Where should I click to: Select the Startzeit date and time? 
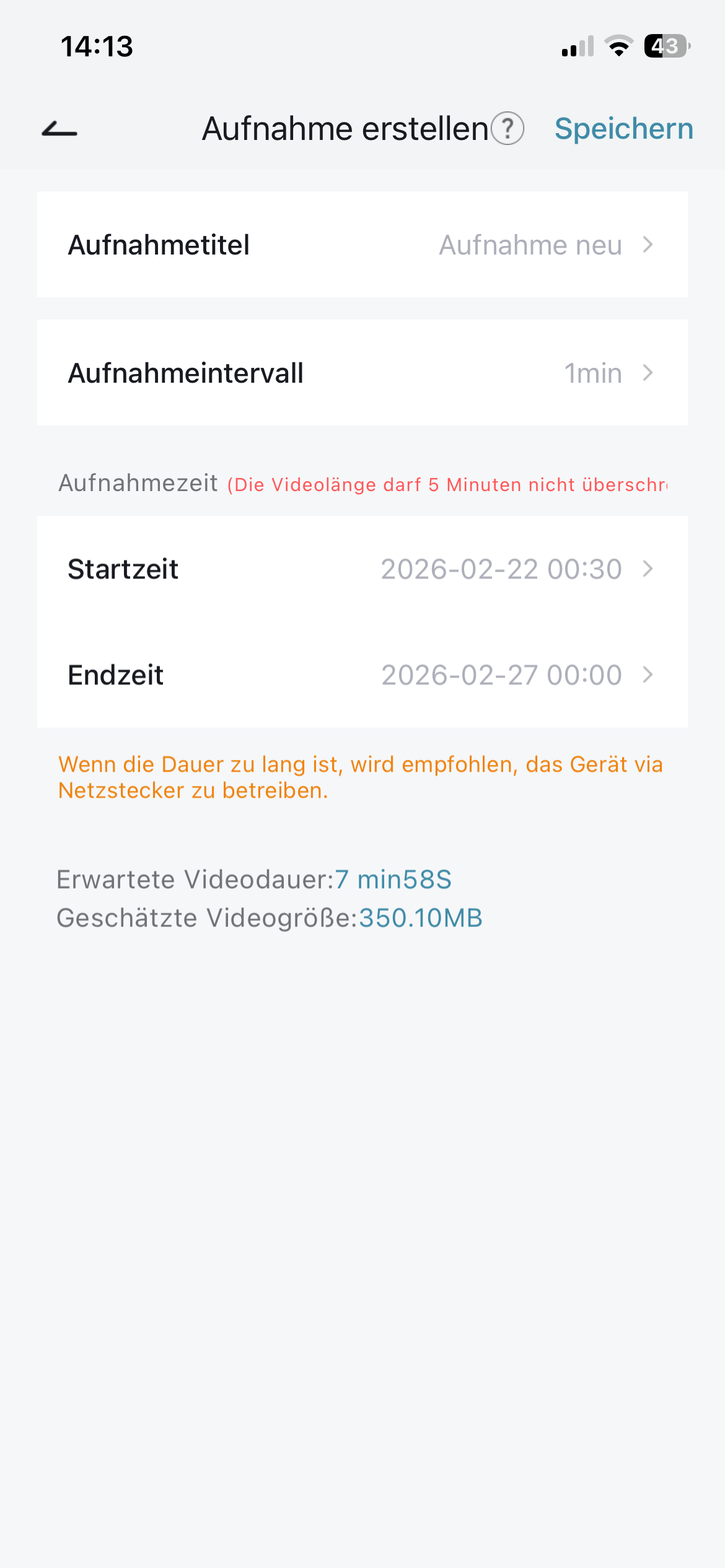pos(362,569)
